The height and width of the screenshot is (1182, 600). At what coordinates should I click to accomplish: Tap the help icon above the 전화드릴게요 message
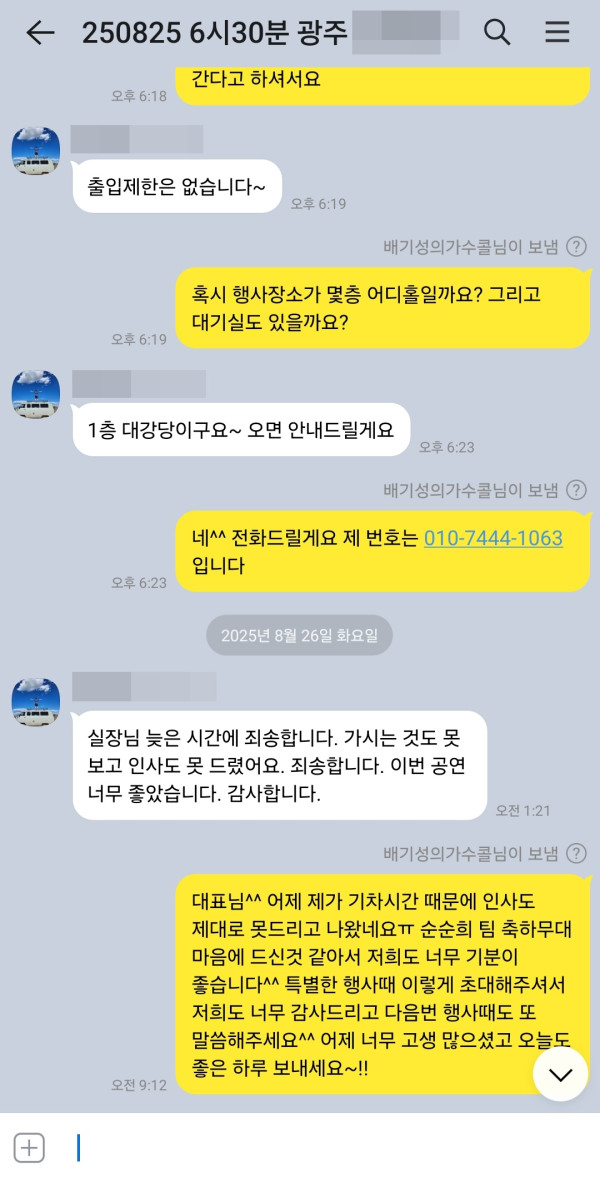(x=576, y=490)
